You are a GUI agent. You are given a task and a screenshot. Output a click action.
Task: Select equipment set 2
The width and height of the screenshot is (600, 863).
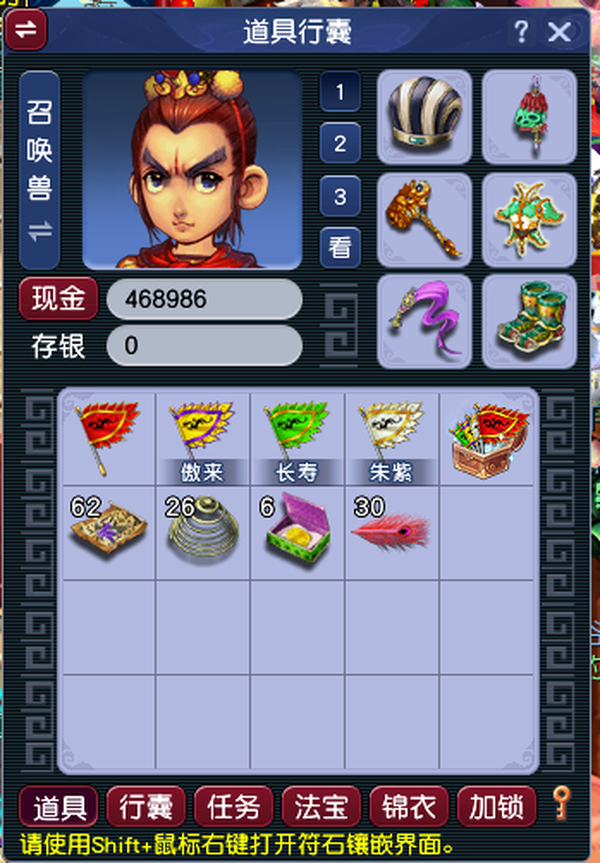coord(340,143)
